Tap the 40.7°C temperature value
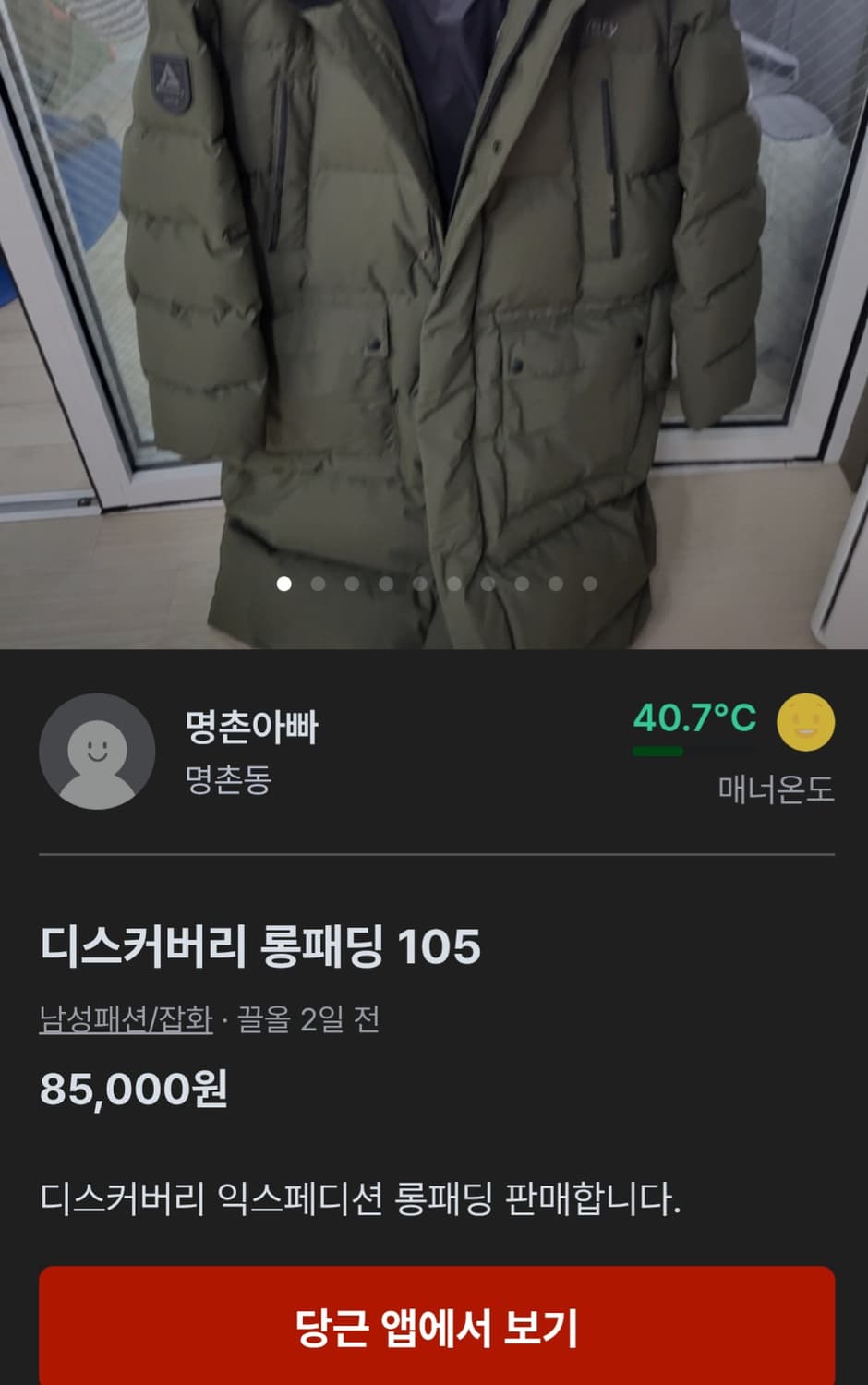The width and height of the screenshot is (868, 1385). (x=693, y=716)
